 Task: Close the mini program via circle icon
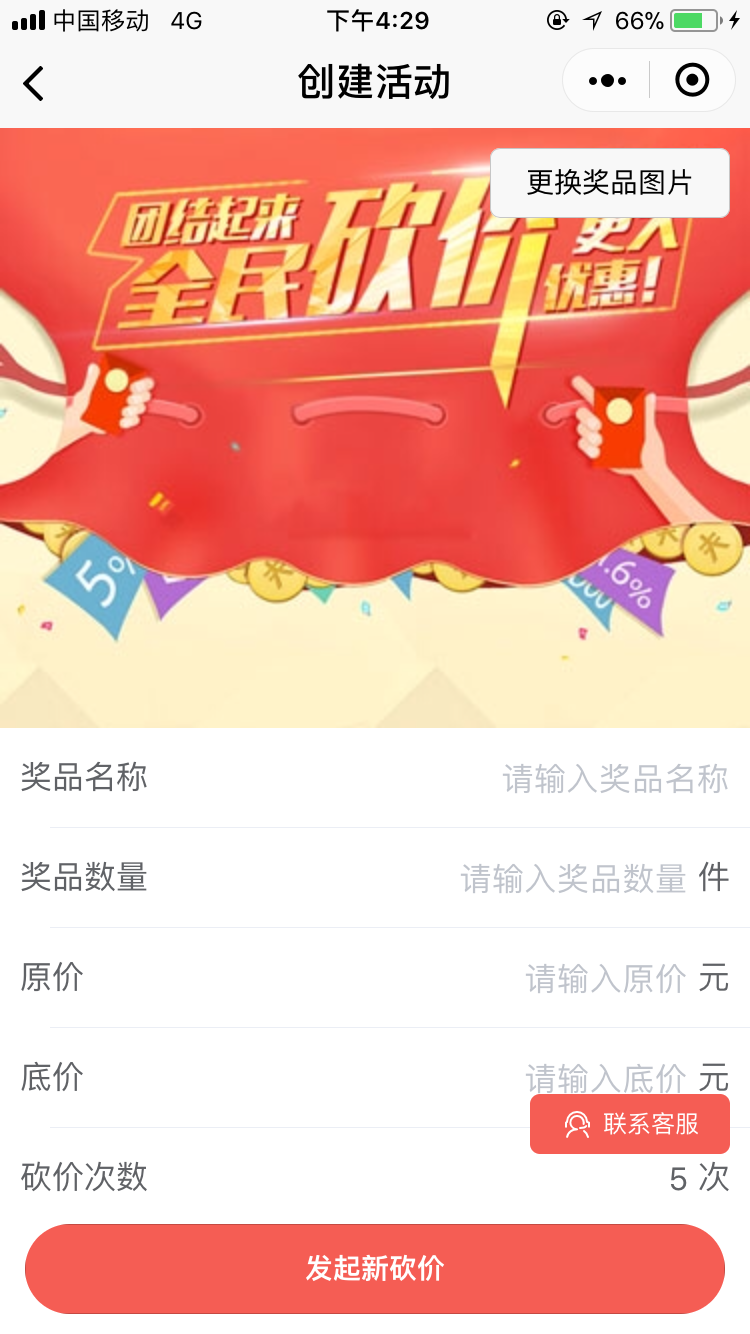(692, 81)
